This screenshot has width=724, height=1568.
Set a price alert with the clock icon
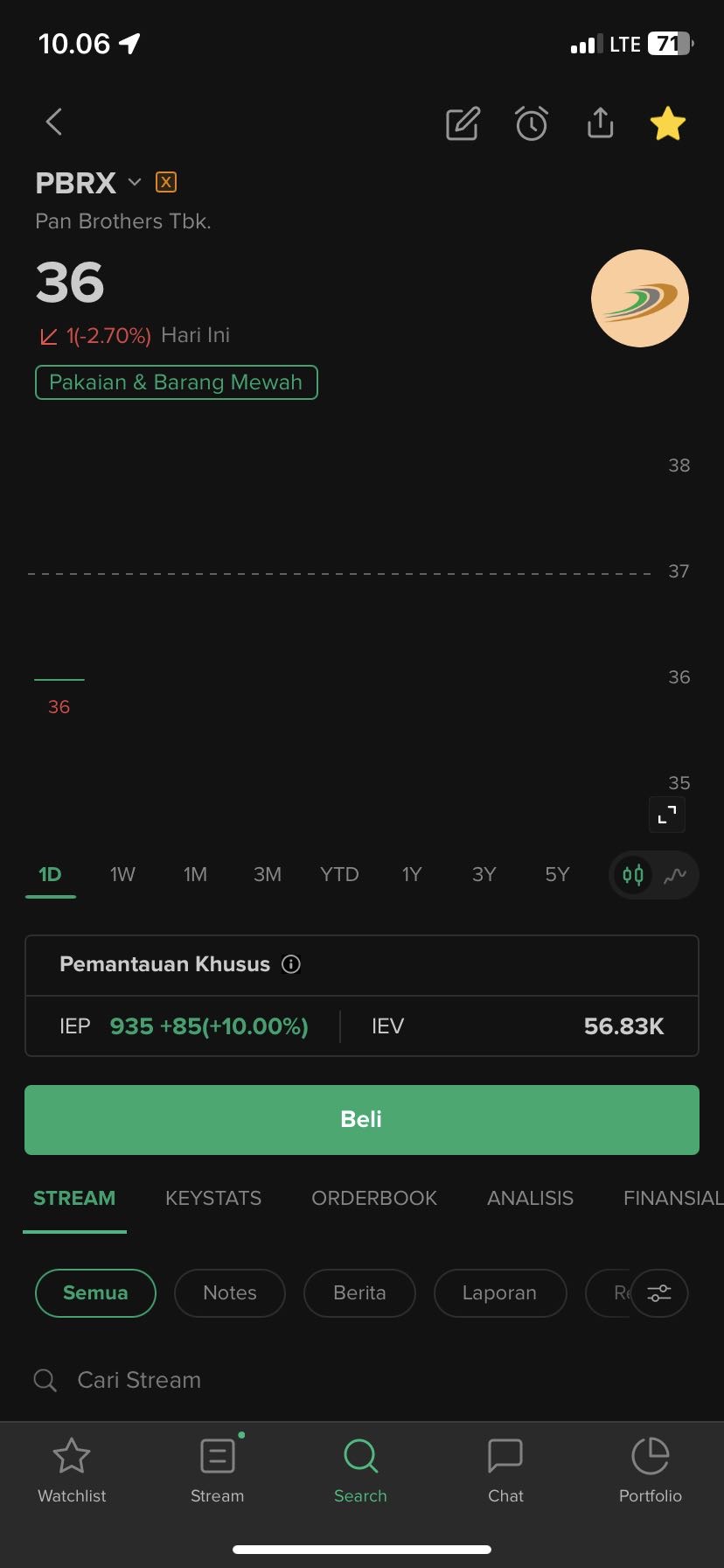[531, 124]
